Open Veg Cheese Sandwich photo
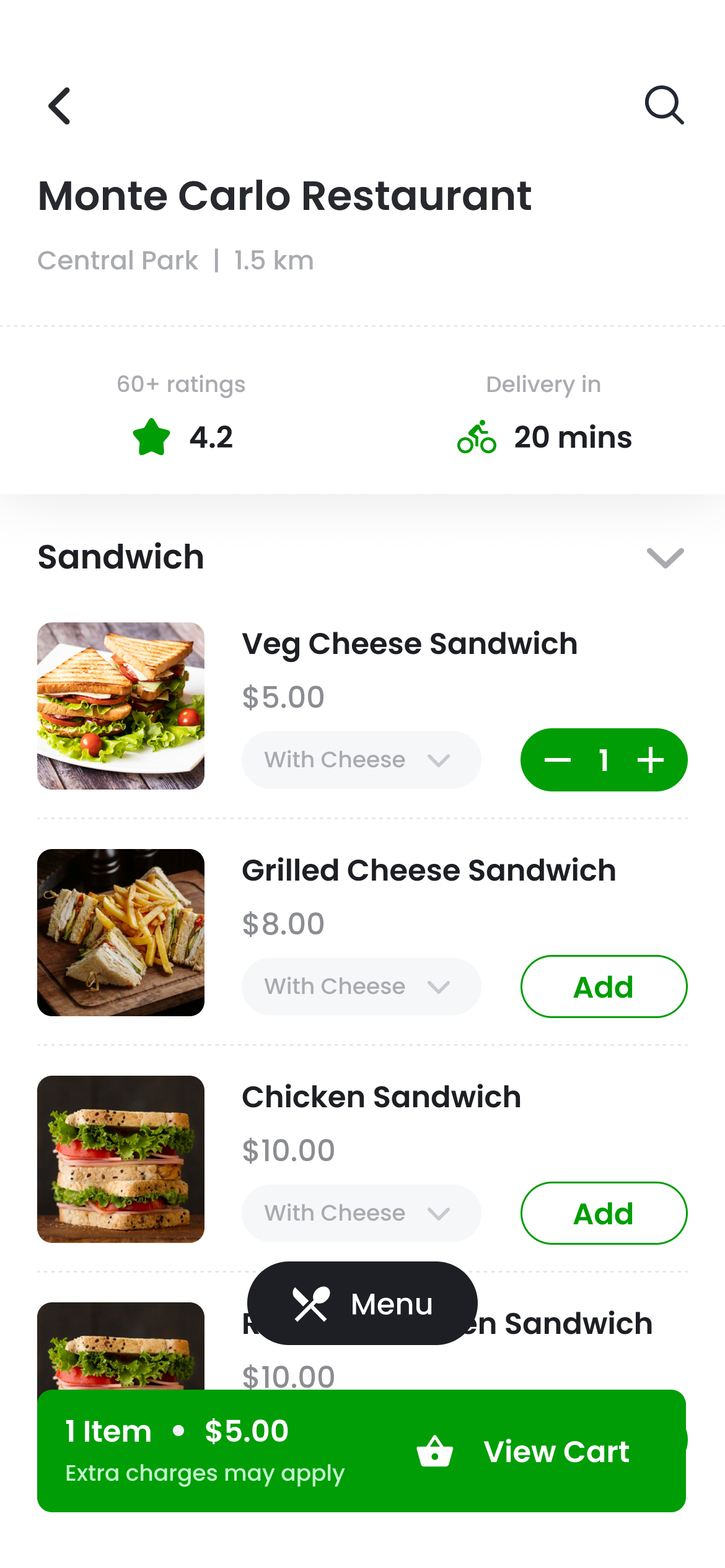The height and width of the screenshot is (1568, 725). (121, 706)
